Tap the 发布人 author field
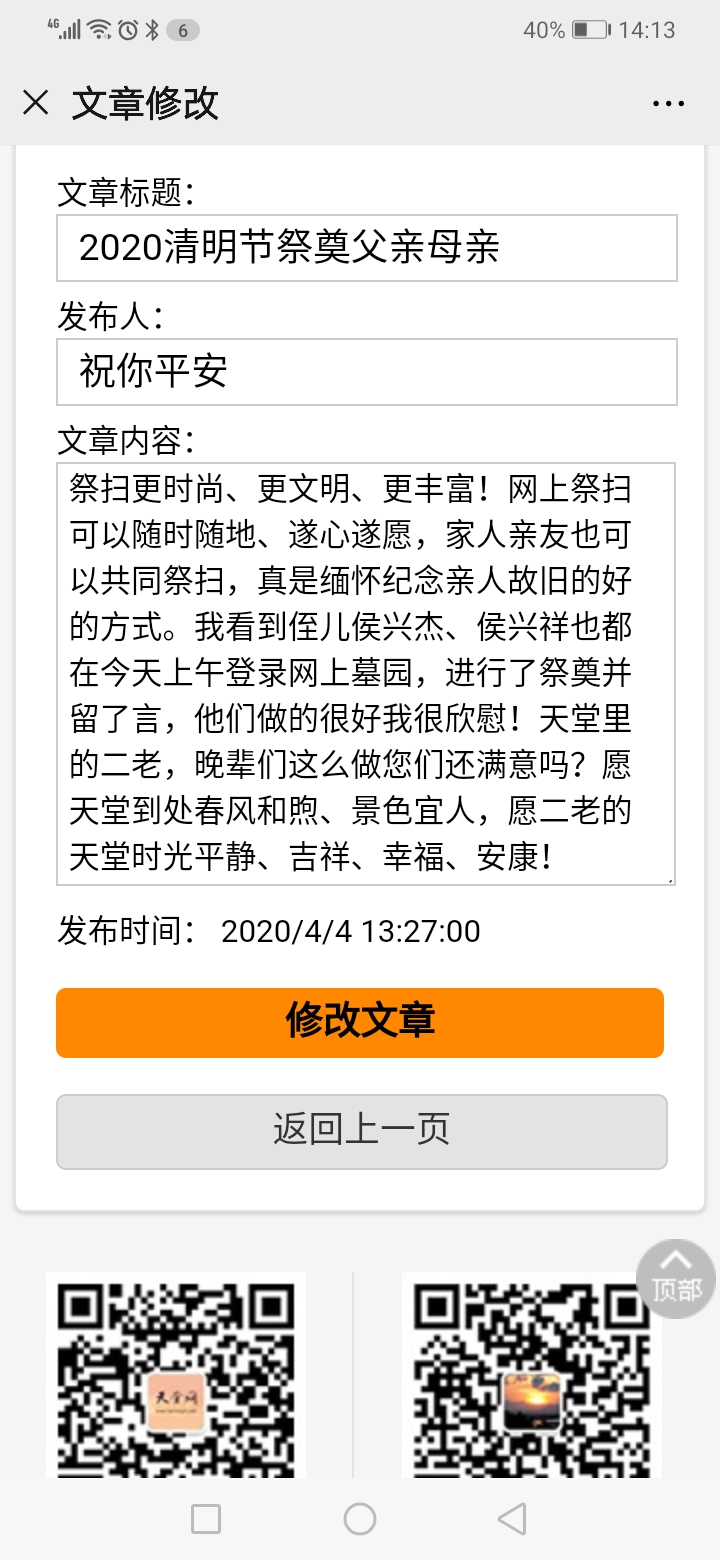The height and width of the screenshot is (1560, 720). pyautogui.click(x=366, y=372)
